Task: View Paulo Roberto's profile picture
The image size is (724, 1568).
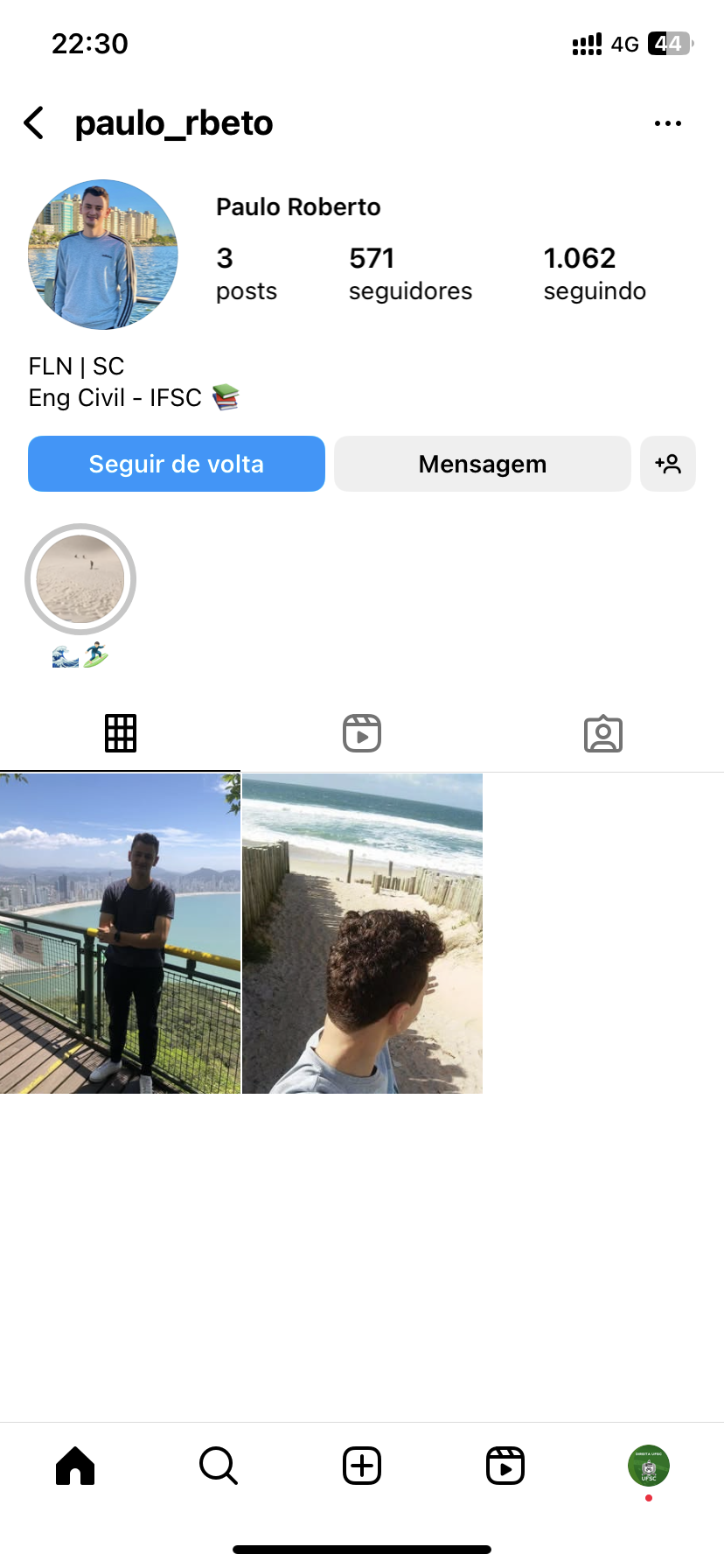Action: 103,255
